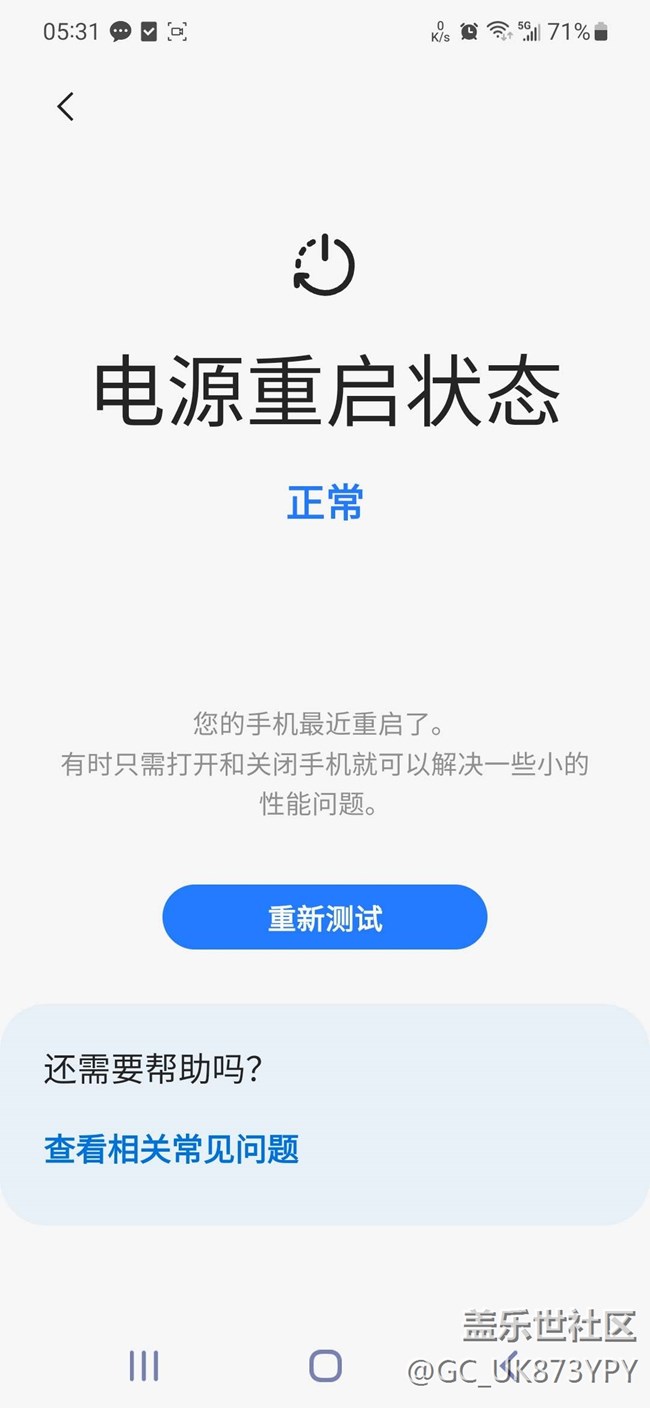The image size is (650, 1408).
Task: Go to the home screen
Action: pos(325,1365)
